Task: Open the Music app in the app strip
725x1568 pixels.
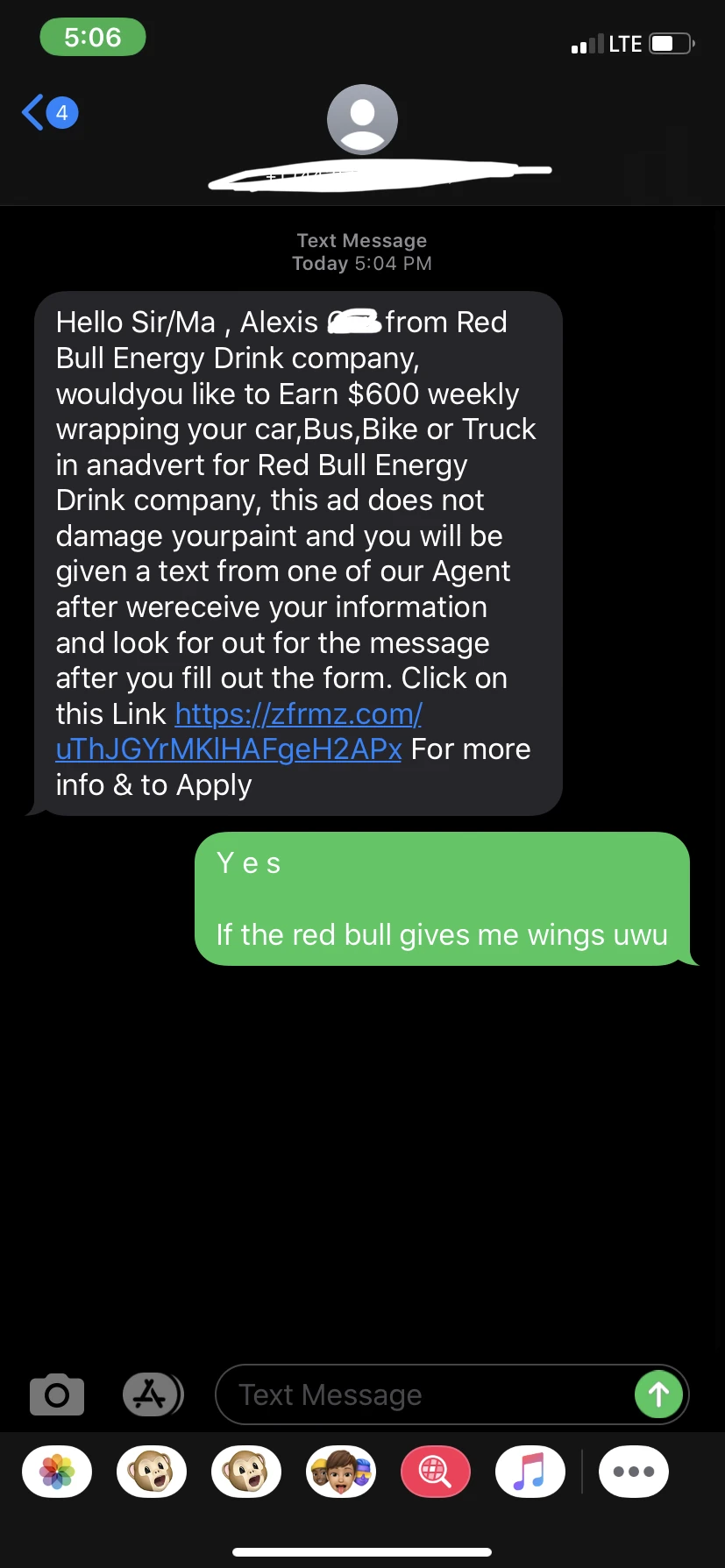Action: point(530,1472)
